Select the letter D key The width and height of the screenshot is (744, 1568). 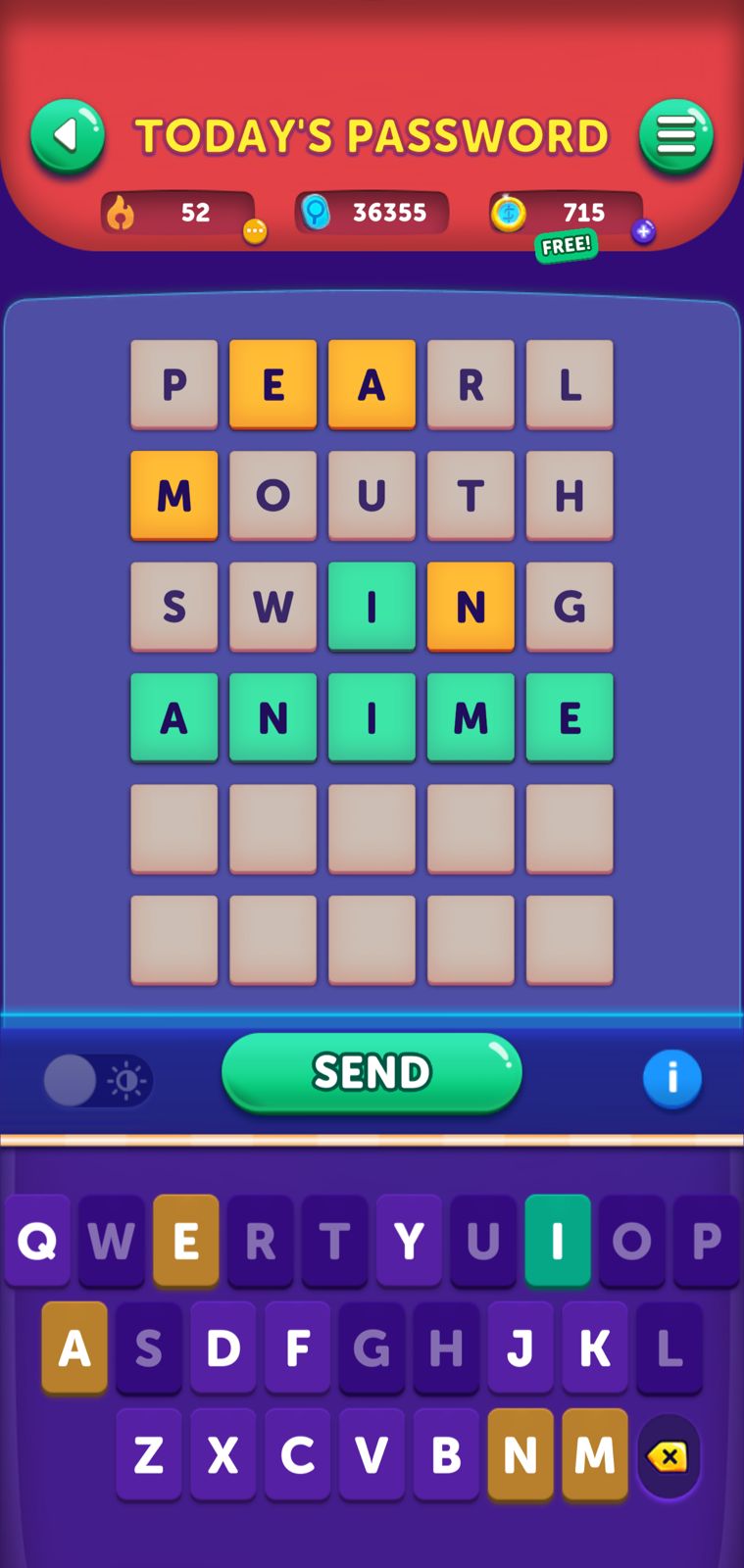[223, 1348]
